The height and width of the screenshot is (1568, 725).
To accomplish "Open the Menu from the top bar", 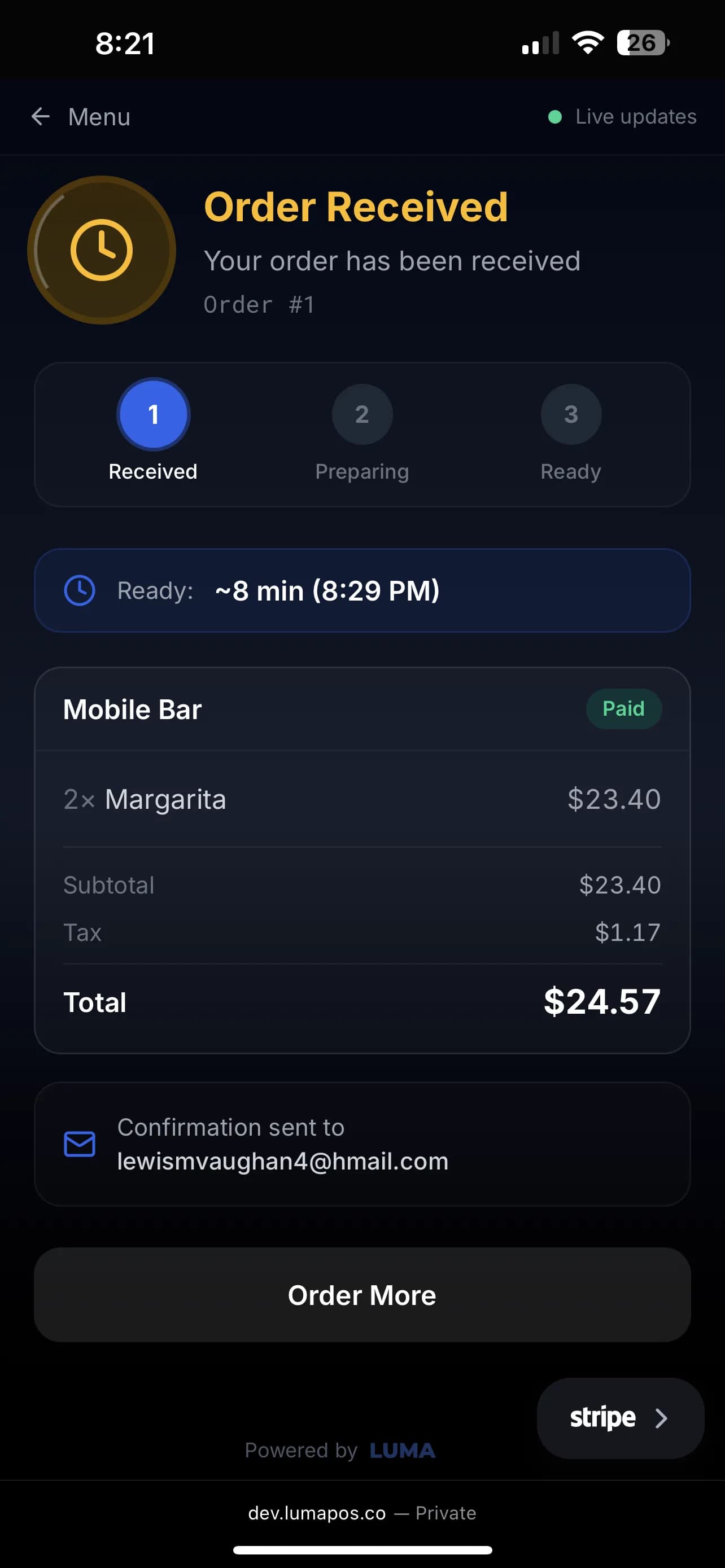I will (x=98, y=116).
